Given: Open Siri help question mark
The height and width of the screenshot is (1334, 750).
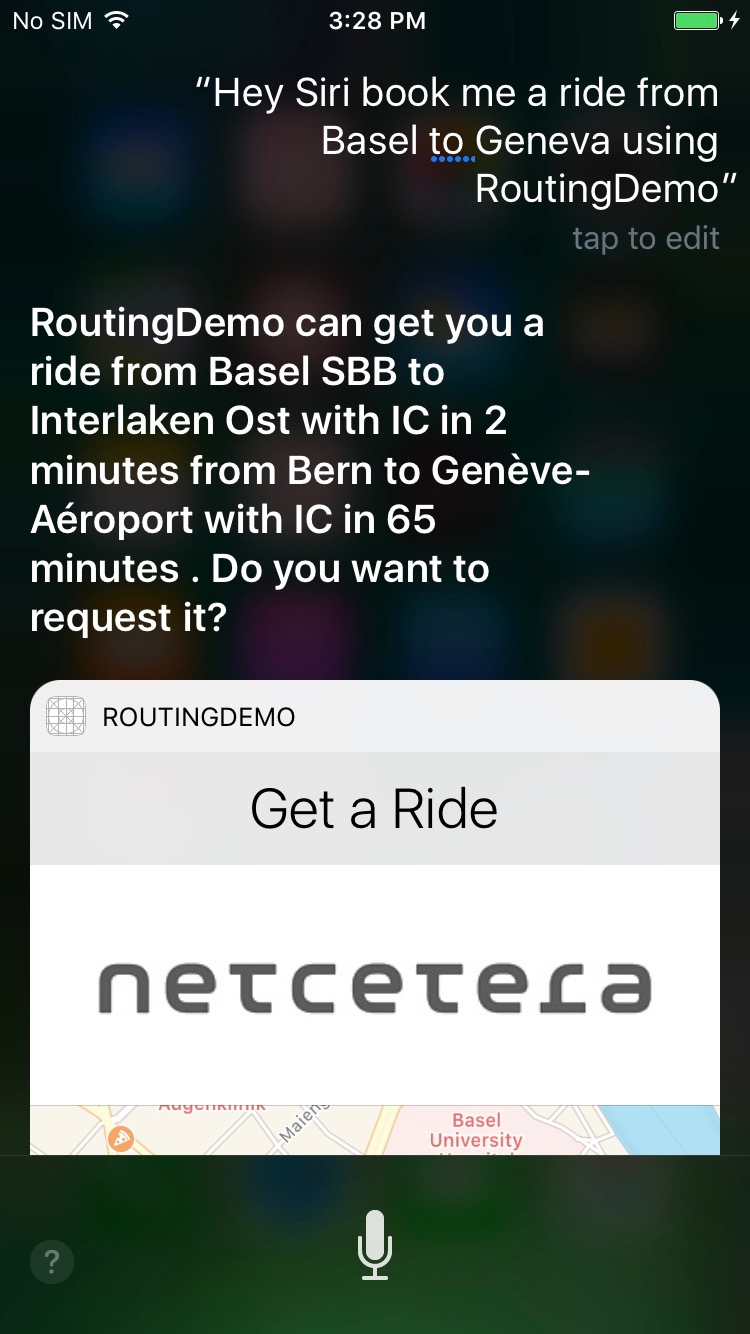Looking at the screenshot, I should tap(52, 1263).
